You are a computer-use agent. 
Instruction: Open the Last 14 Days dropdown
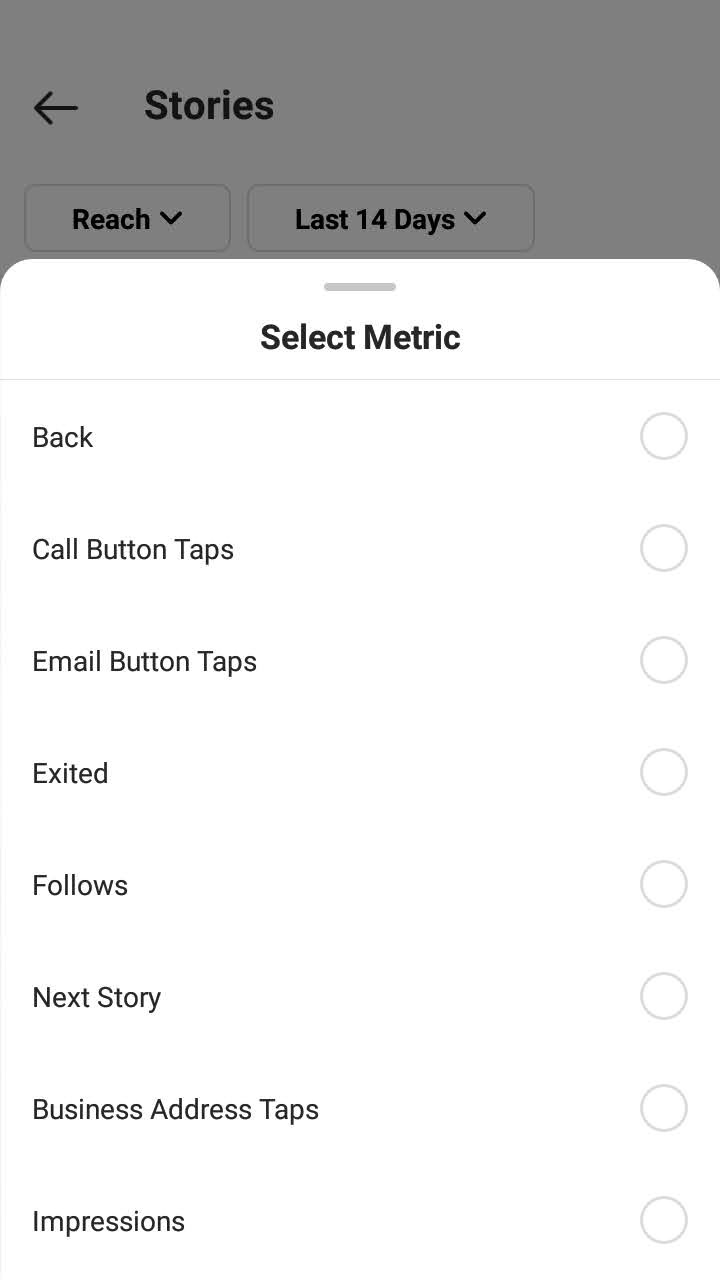click(390, 218)
